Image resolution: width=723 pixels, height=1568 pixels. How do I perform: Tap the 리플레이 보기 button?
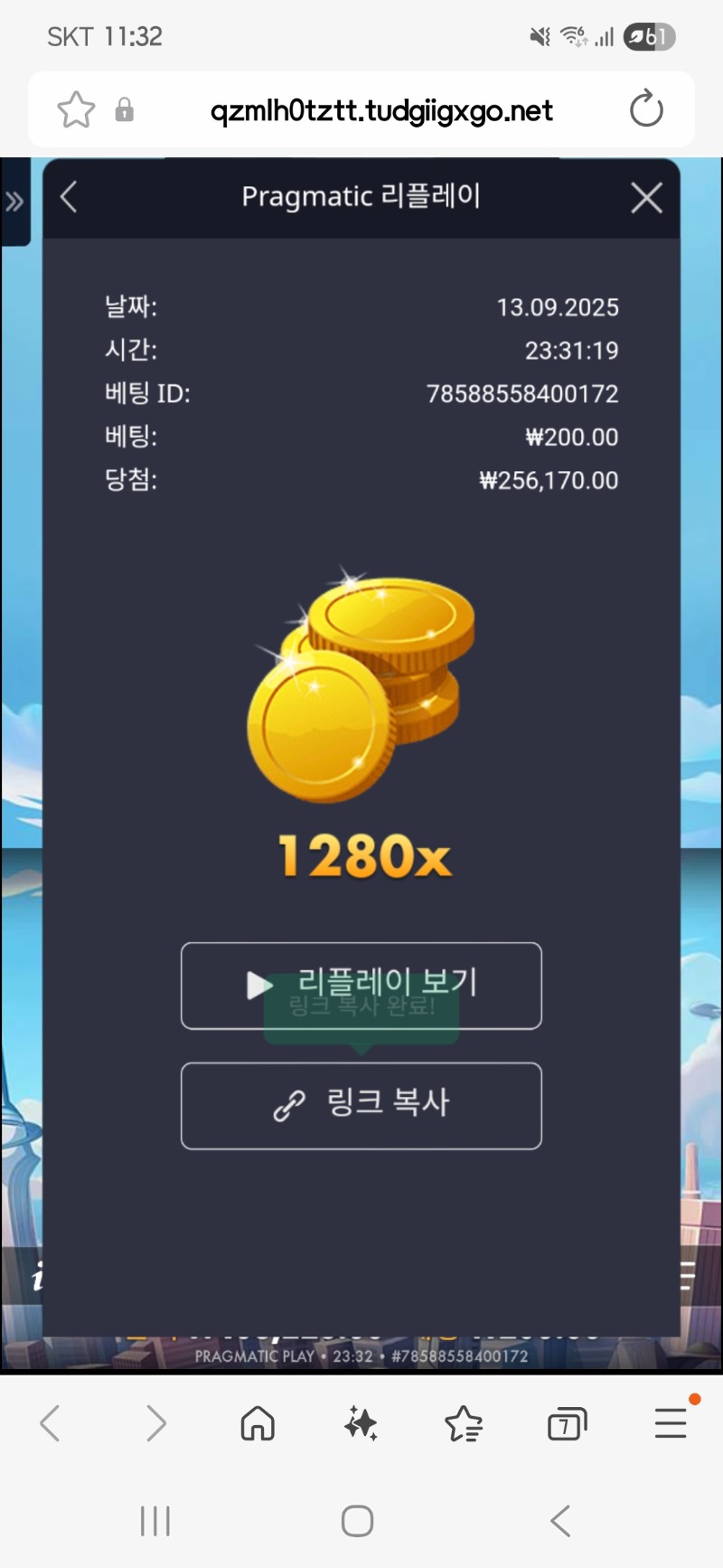[x=361, y=986]
